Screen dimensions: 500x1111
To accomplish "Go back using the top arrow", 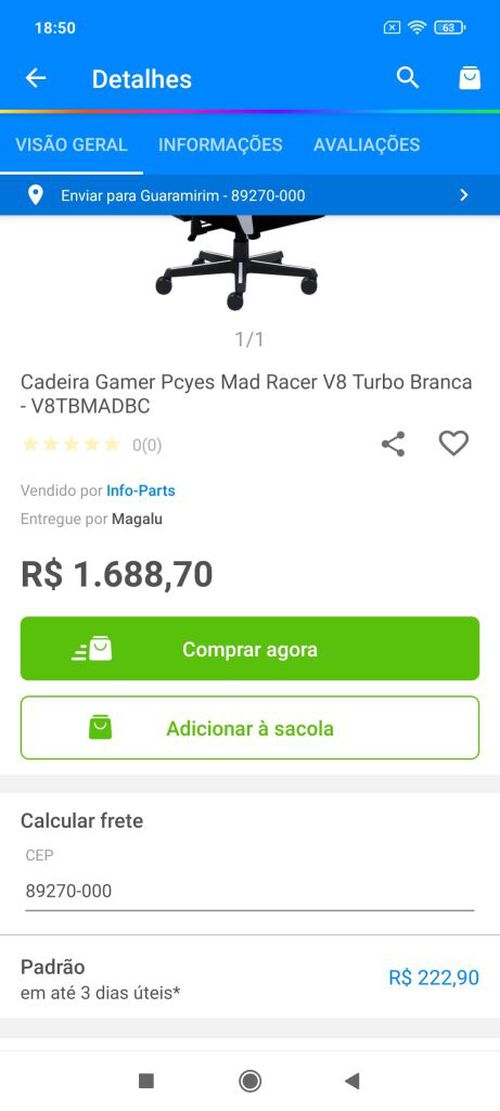I will [35, 78].
